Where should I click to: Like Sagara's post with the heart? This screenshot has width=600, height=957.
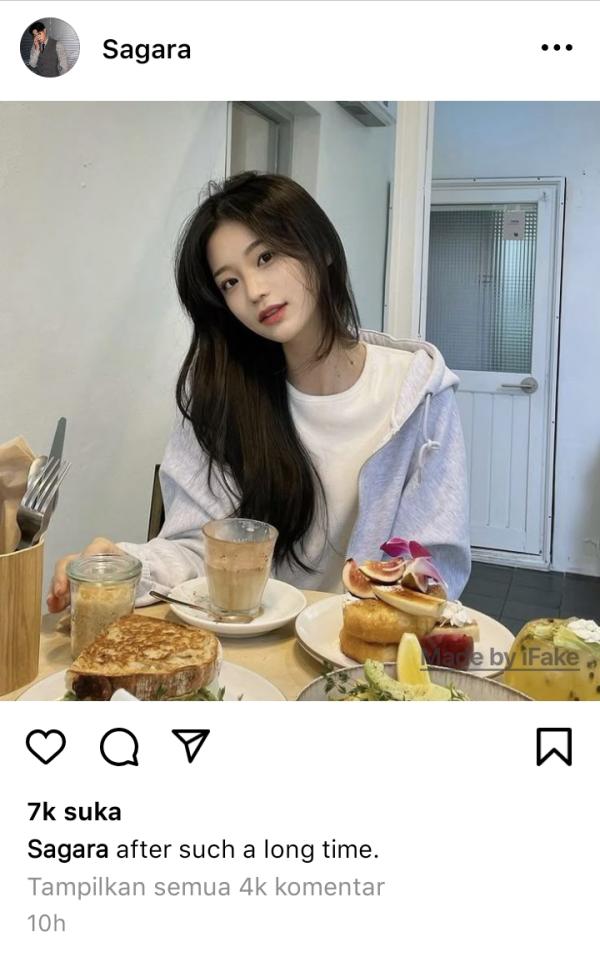coord(46,746)
